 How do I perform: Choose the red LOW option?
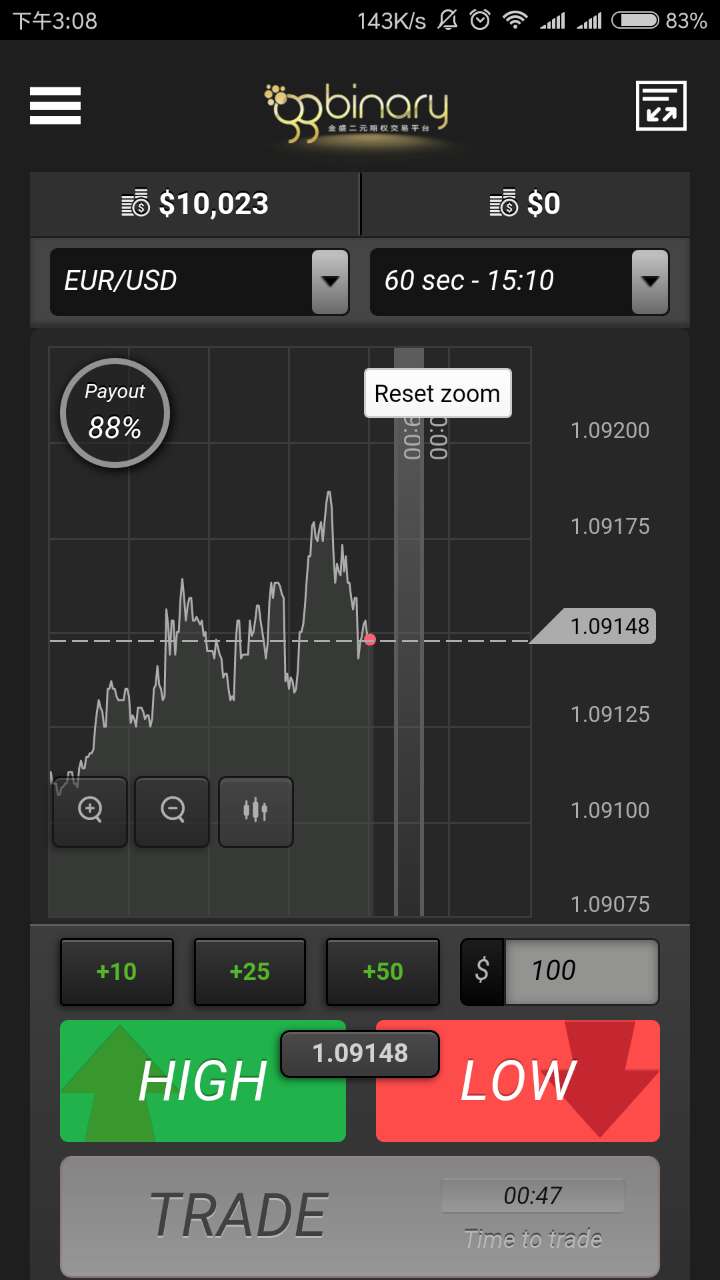(518, 1081)
